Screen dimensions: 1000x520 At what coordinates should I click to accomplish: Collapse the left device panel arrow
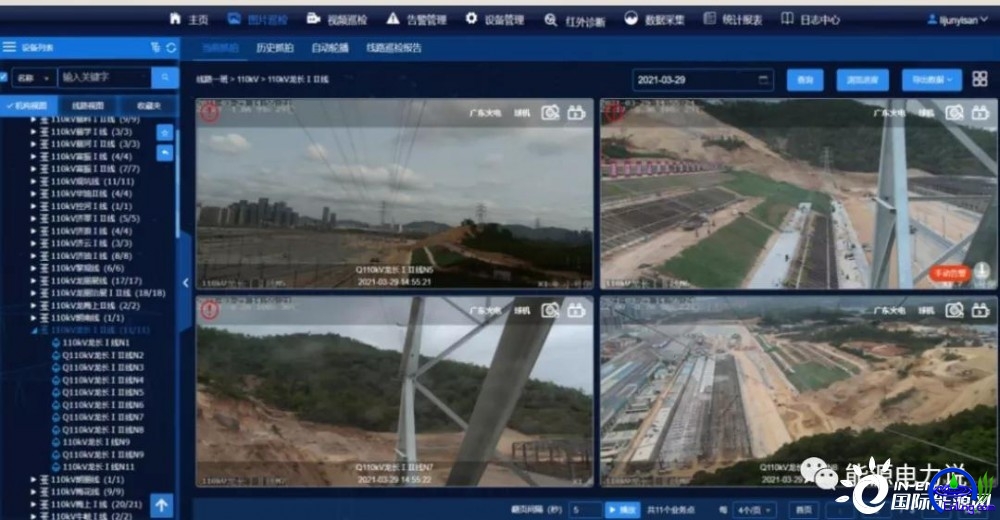185,283
